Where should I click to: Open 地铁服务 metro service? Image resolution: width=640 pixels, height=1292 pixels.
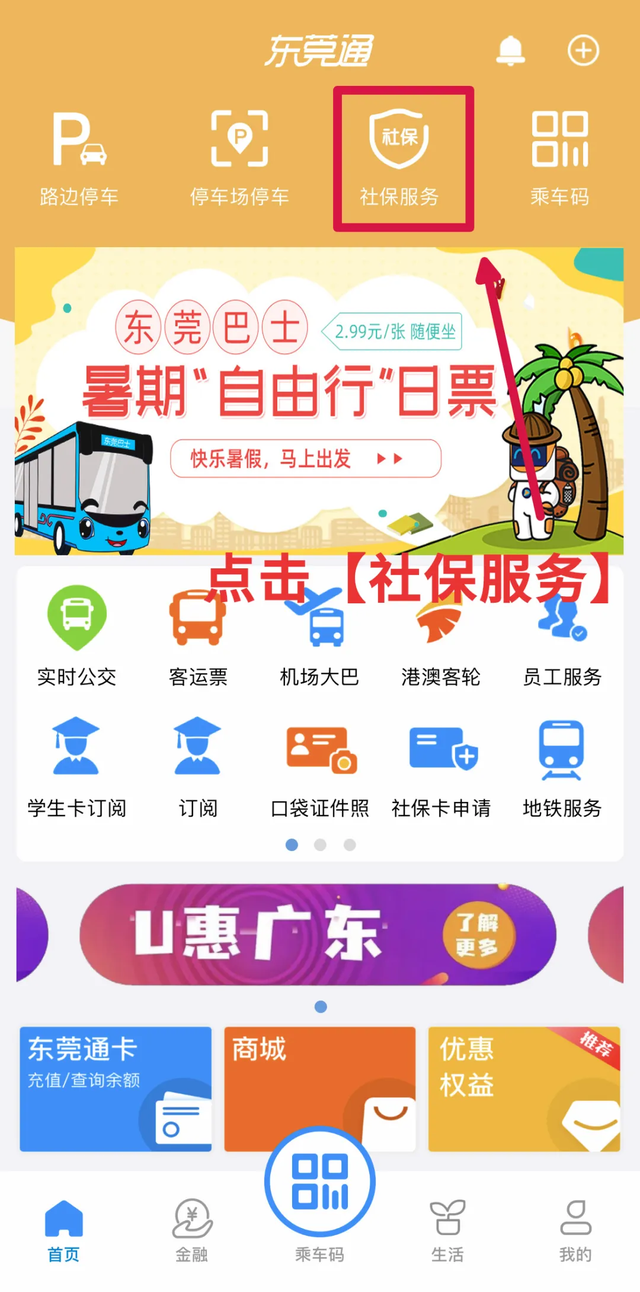coord(562,768)
